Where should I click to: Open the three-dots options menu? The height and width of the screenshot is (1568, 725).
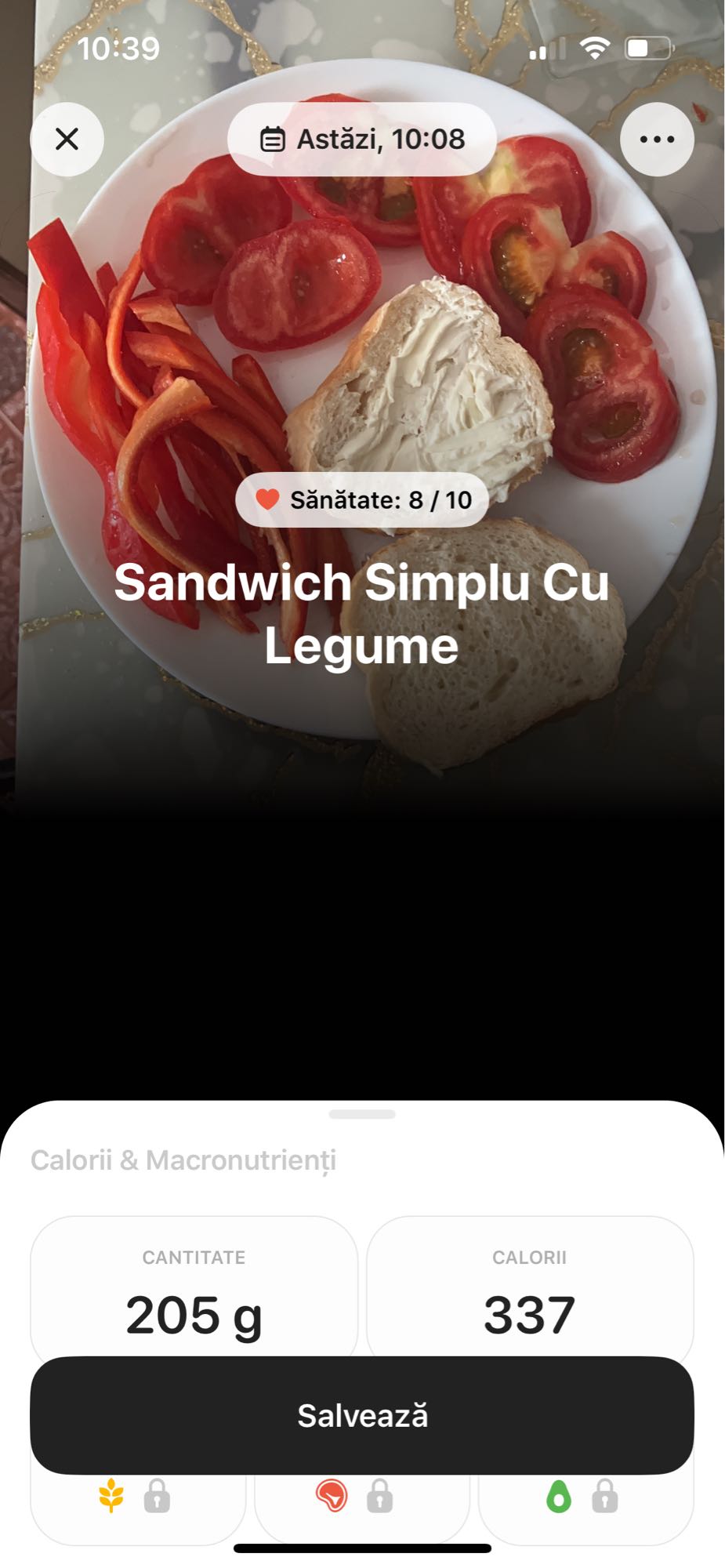tap(658, 138)
